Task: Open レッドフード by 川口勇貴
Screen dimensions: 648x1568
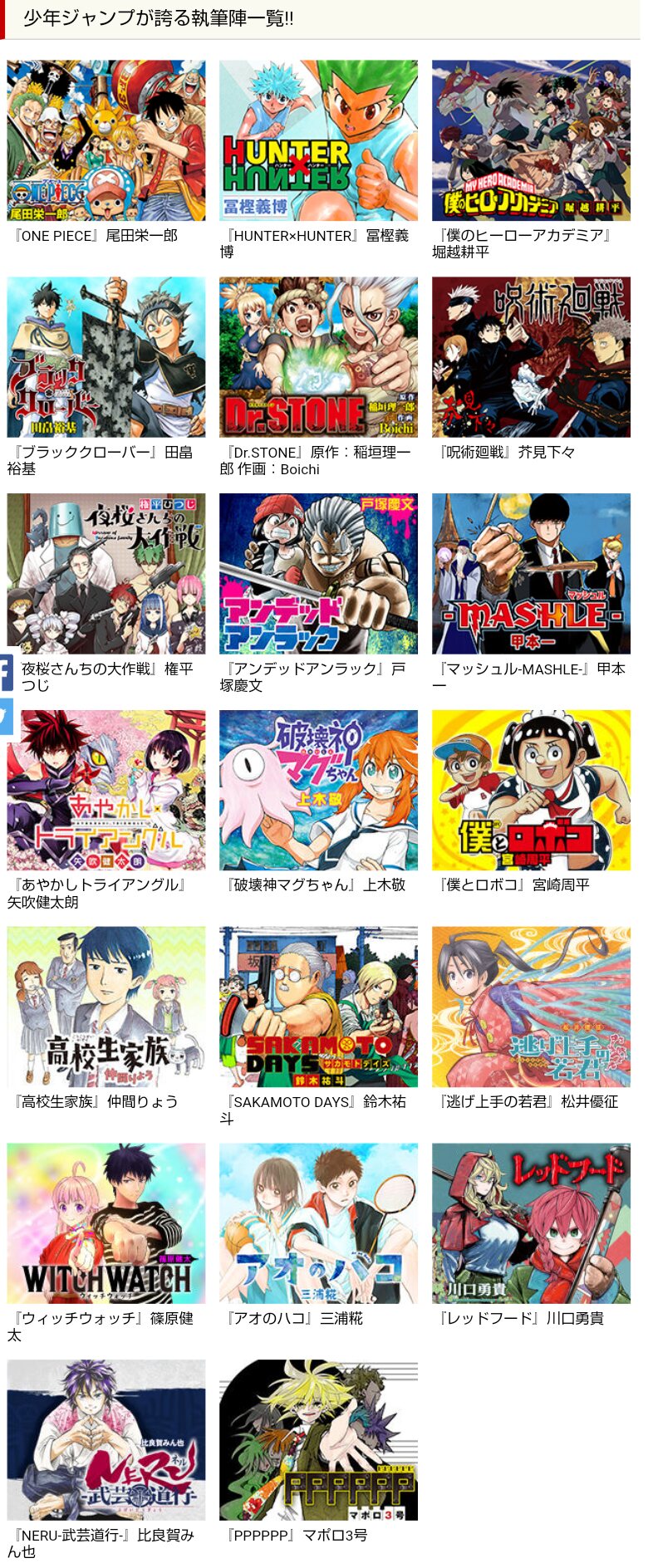Action: coord(531,1223)
